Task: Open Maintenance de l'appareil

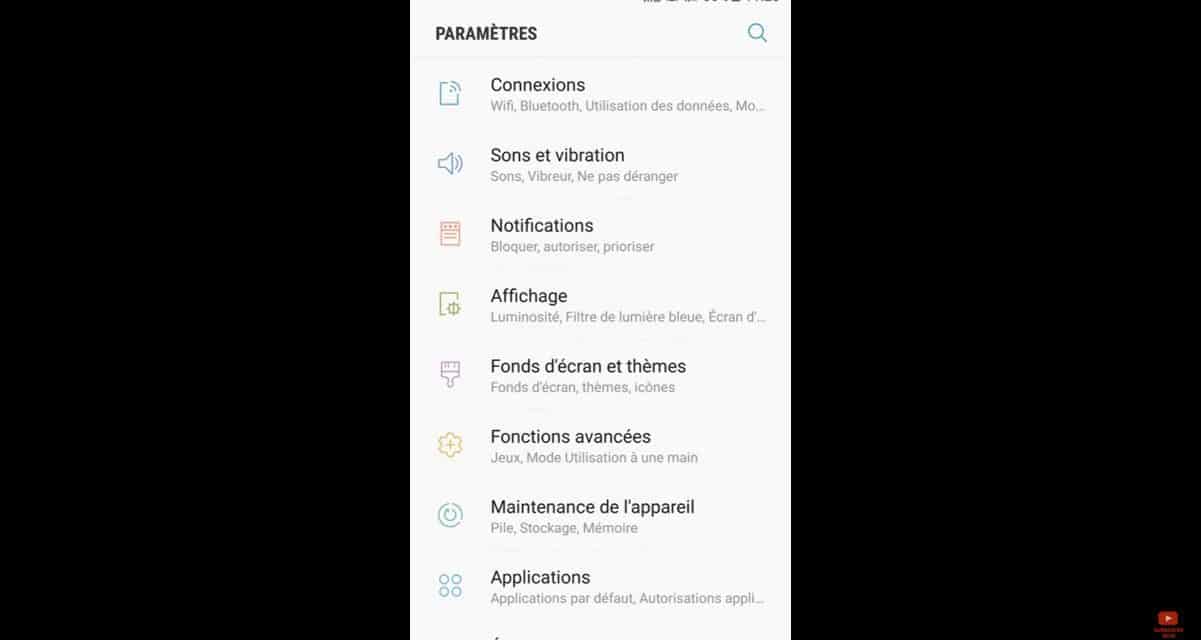Action: (600, 516)
